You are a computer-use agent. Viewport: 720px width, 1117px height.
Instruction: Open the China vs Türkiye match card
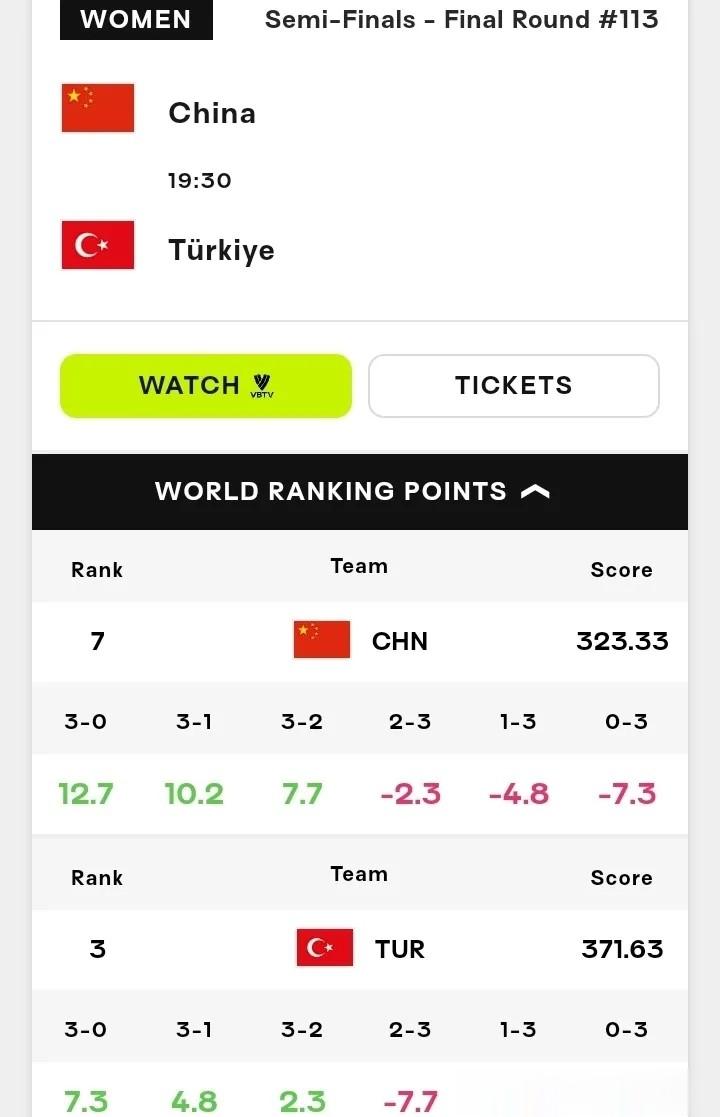360,160
